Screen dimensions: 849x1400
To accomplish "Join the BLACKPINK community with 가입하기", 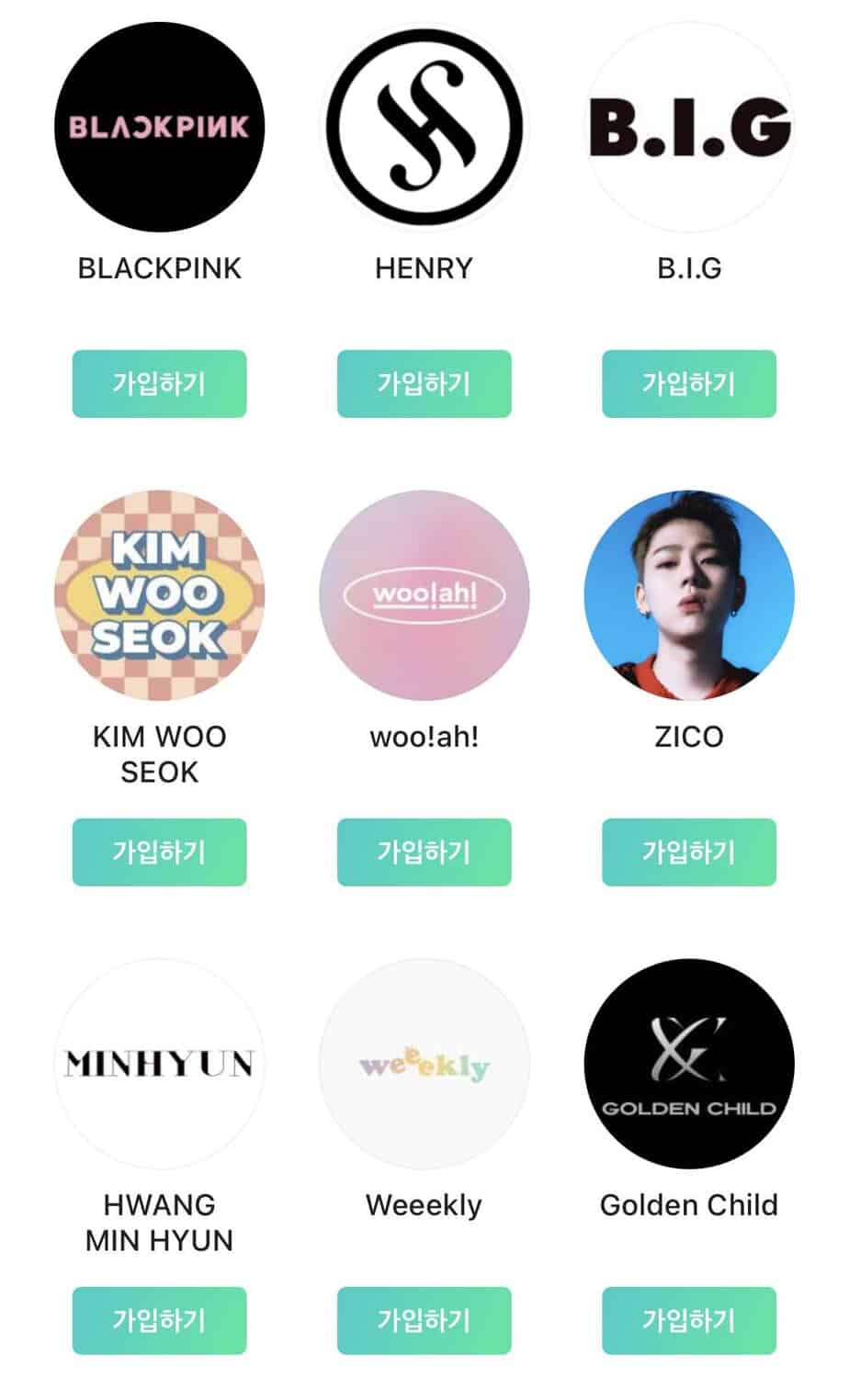I will tap(159, 383).
